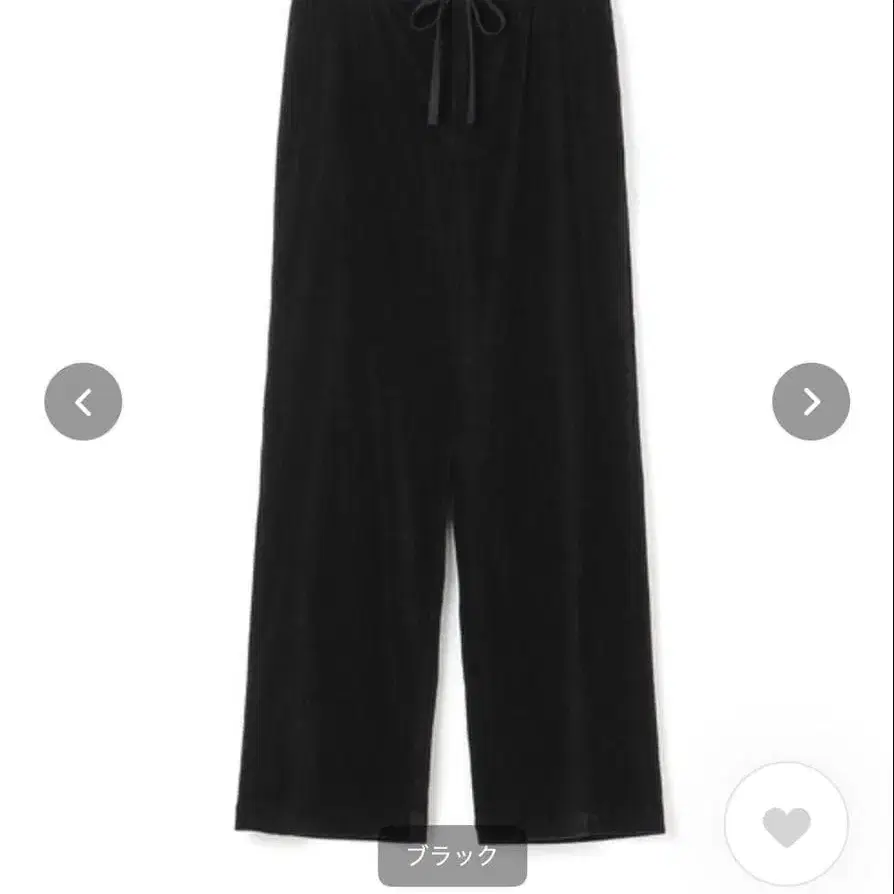Show the next product image

click(811, 402)
